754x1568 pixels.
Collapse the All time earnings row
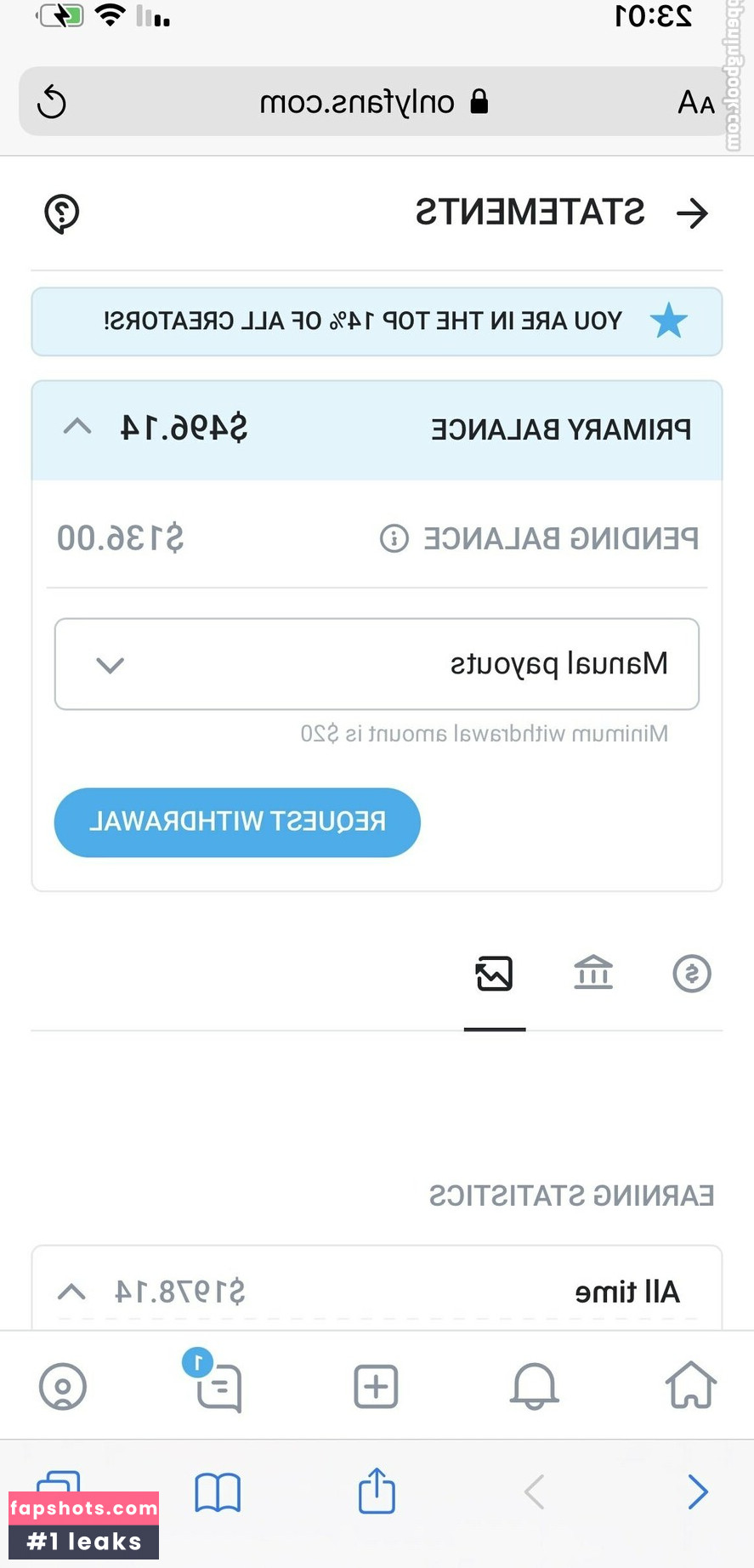pos(71,1292)
